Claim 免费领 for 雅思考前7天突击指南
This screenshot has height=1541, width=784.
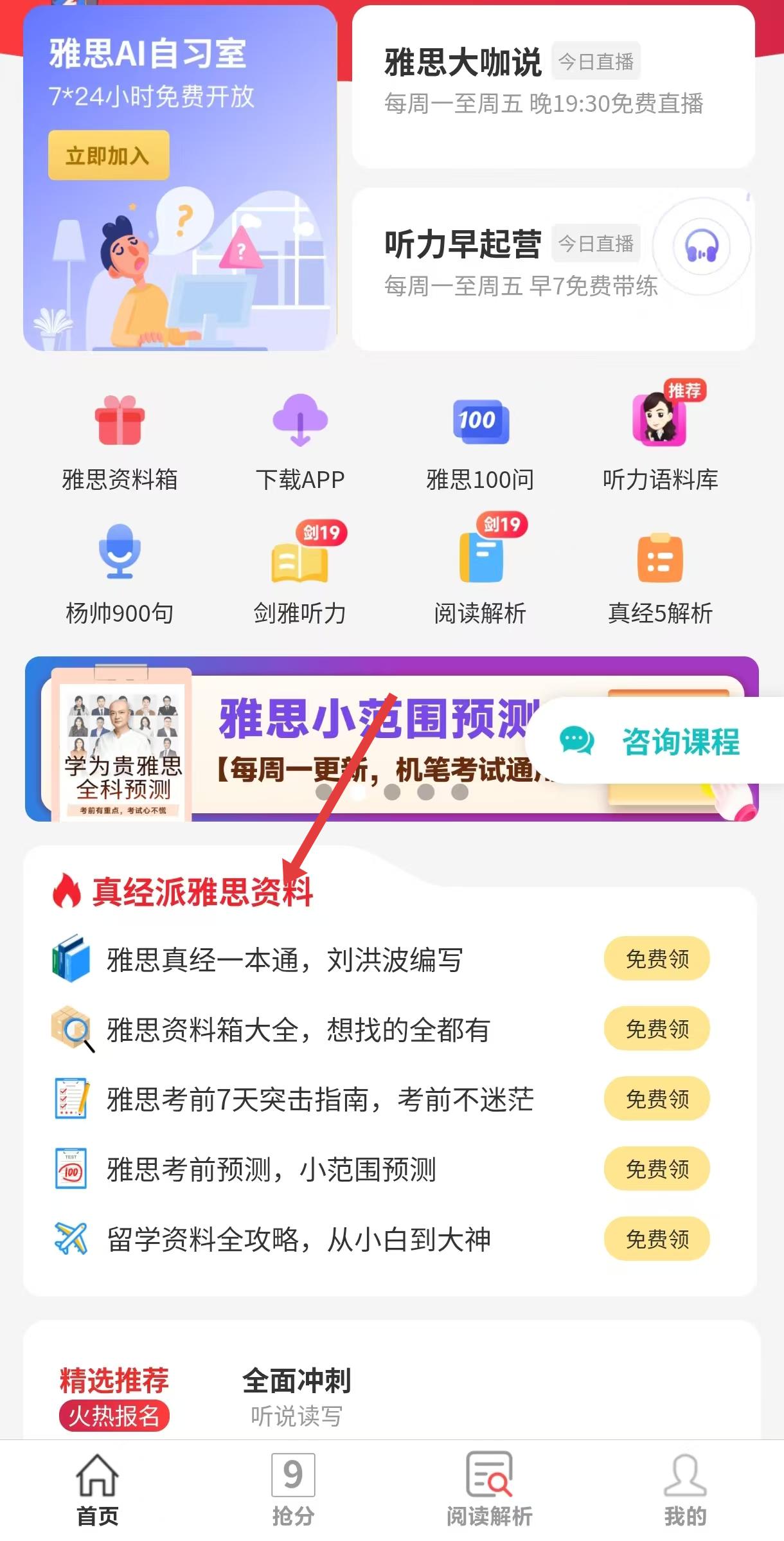657,1099
